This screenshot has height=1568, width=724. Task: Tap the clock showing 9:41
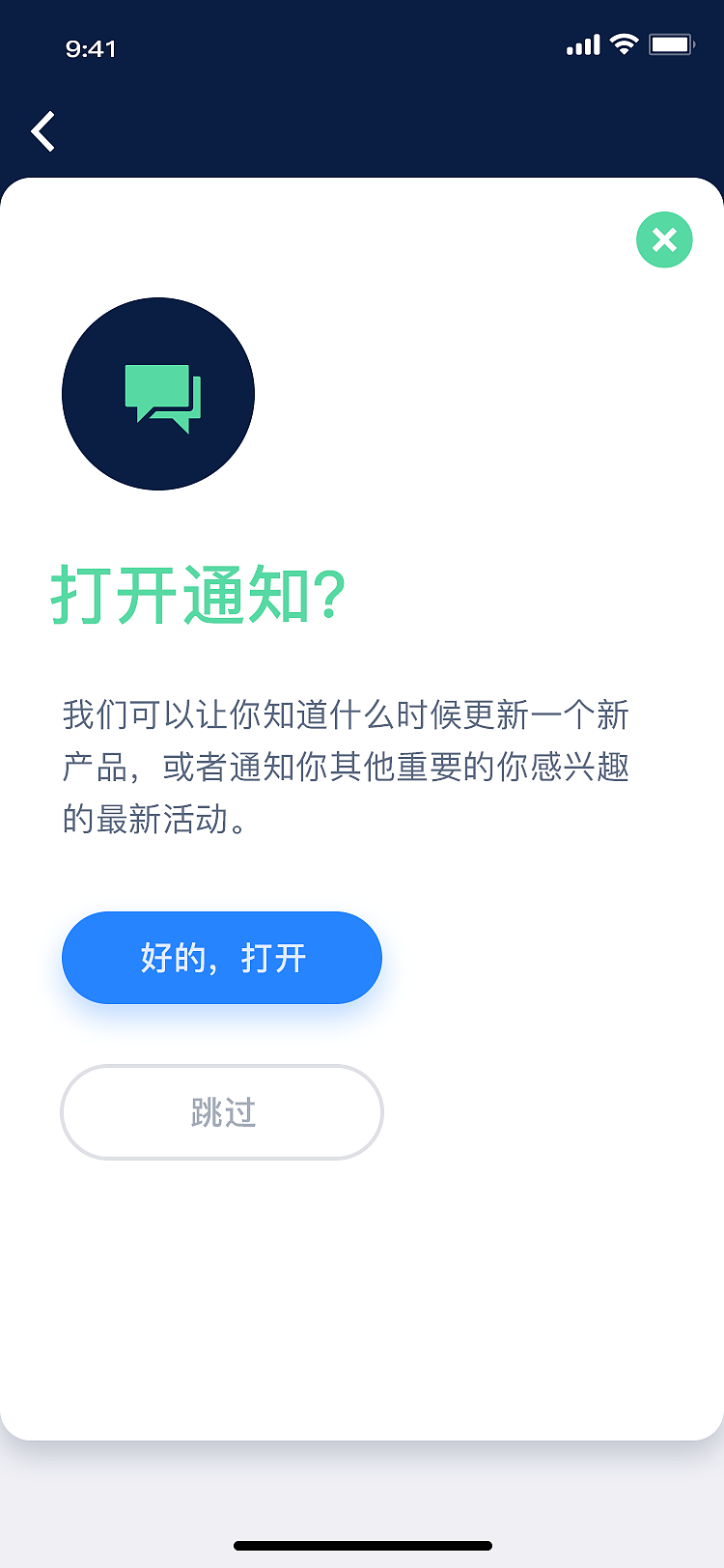[92, 47]
